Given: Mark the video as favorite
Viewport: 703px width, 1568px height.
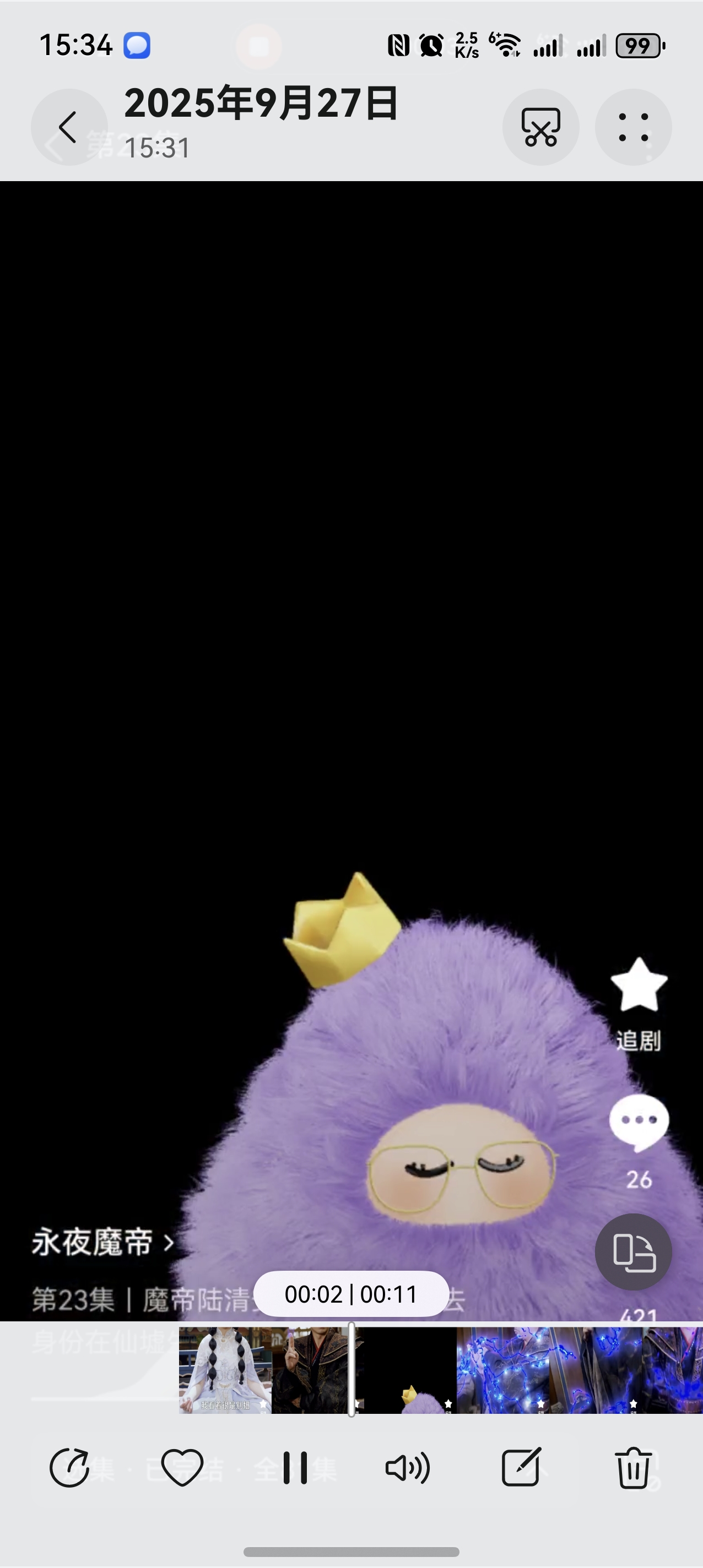Looking at the screenshot, I should coord(182,1468).
